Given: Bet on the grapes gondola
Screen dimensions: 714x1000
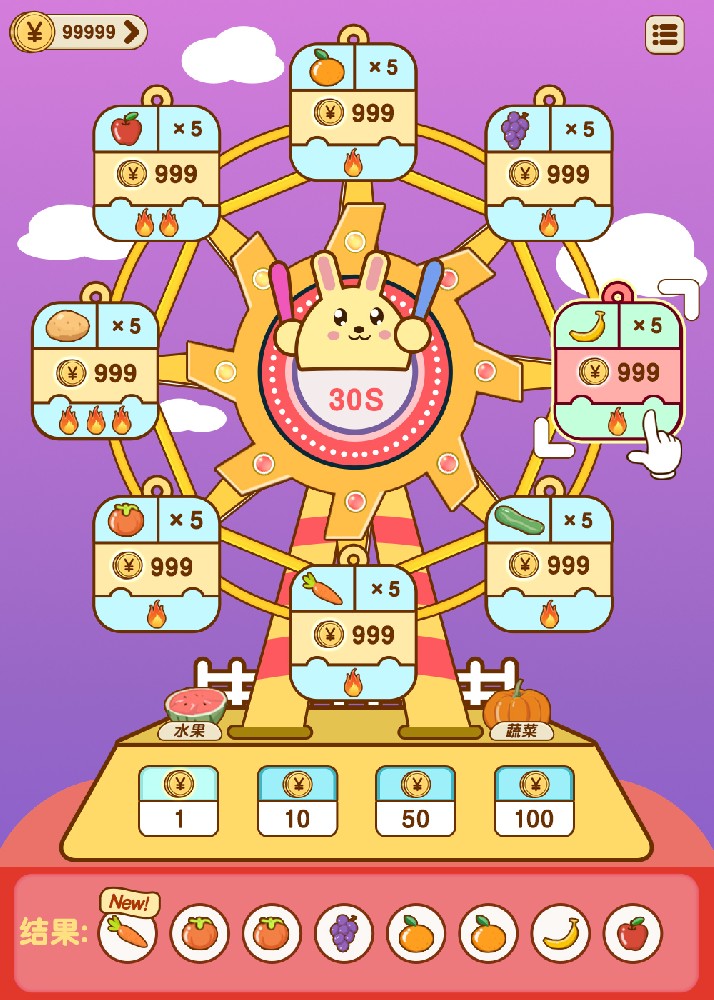Looking at the screenshot, I should [x=548, y=173].
